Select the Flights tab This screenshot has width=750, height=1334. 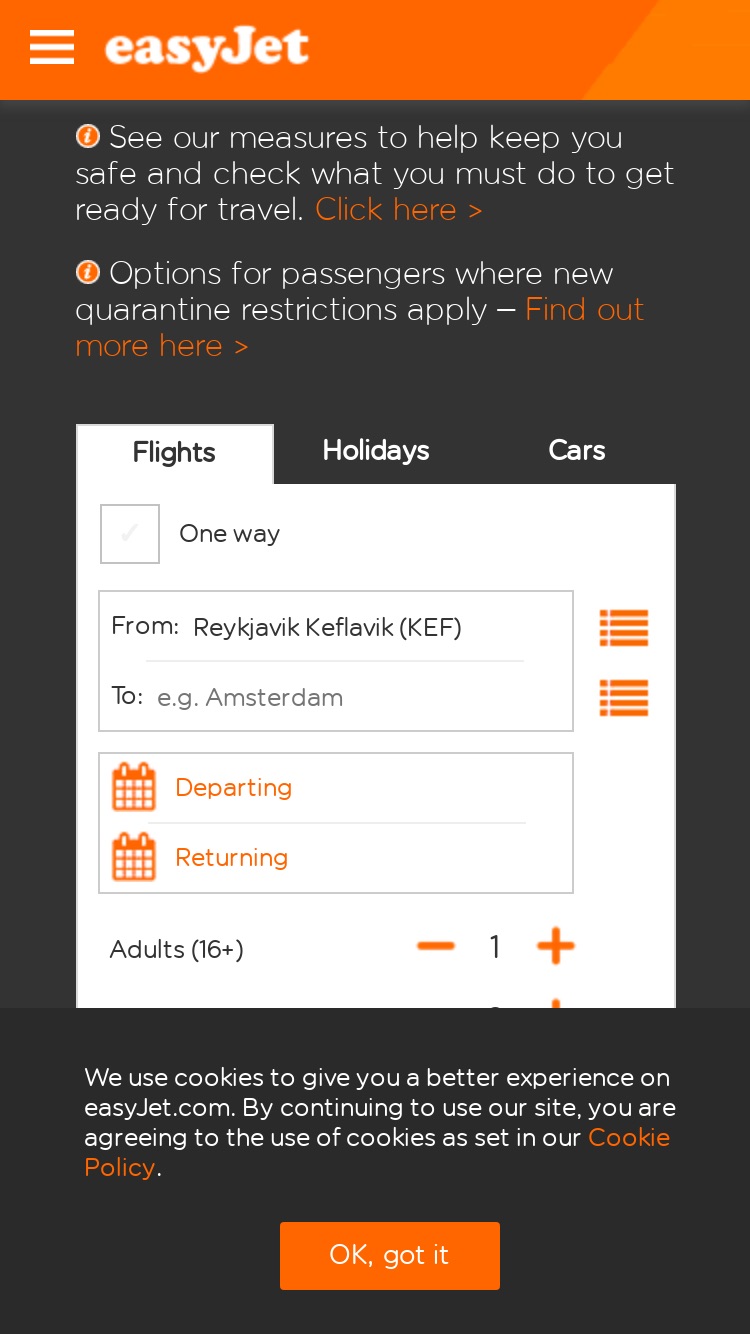174,453
